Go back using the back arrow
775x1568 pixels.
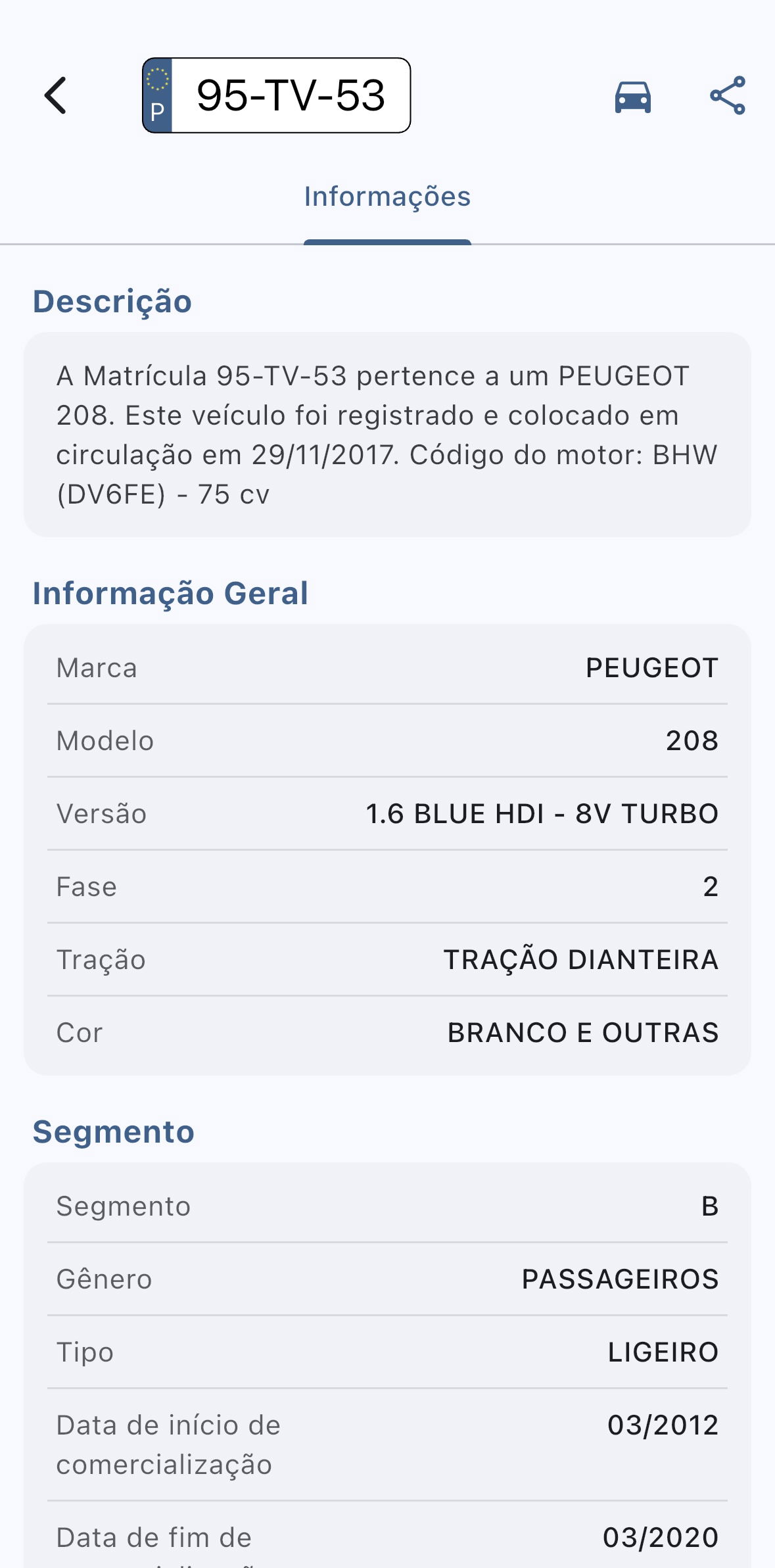click(x=56, y=96)
